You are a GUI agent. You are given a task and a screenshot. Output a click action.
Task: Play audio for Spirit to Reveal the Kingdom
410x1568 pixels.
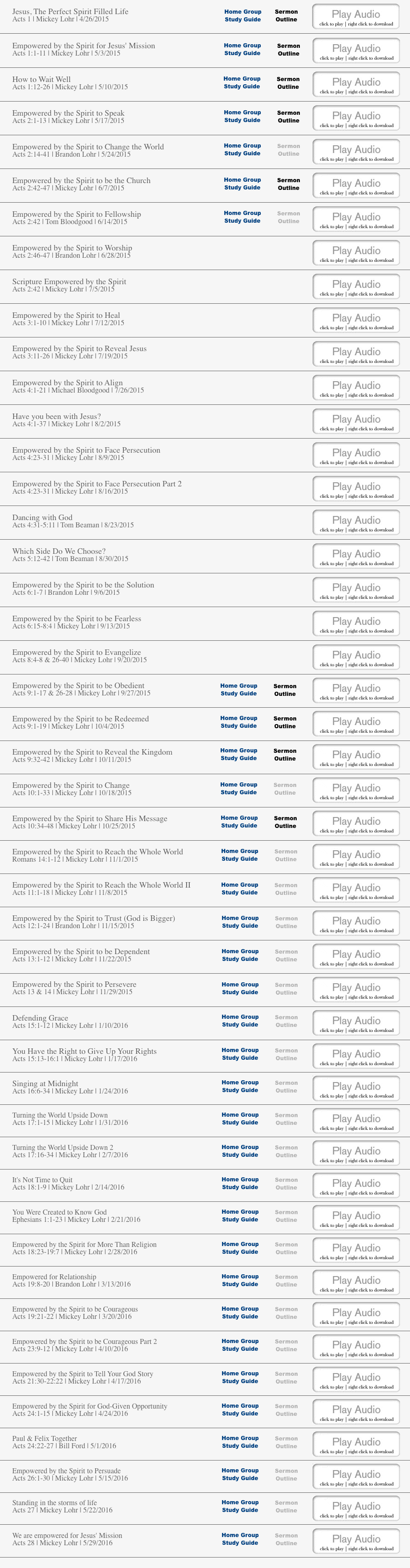[x=356, y=756]
